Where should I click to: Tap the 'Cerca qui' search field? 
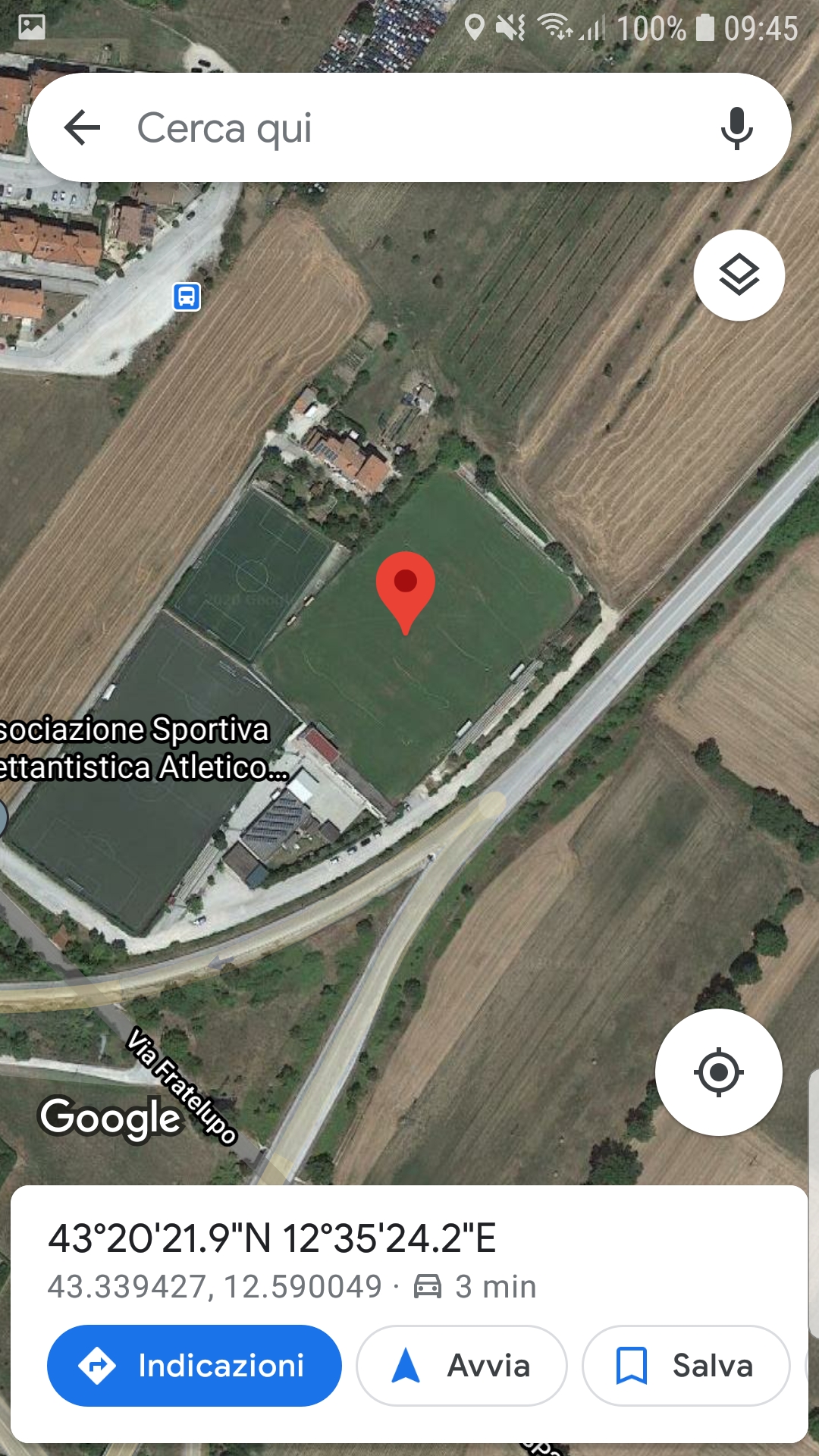tap(409, 127)
